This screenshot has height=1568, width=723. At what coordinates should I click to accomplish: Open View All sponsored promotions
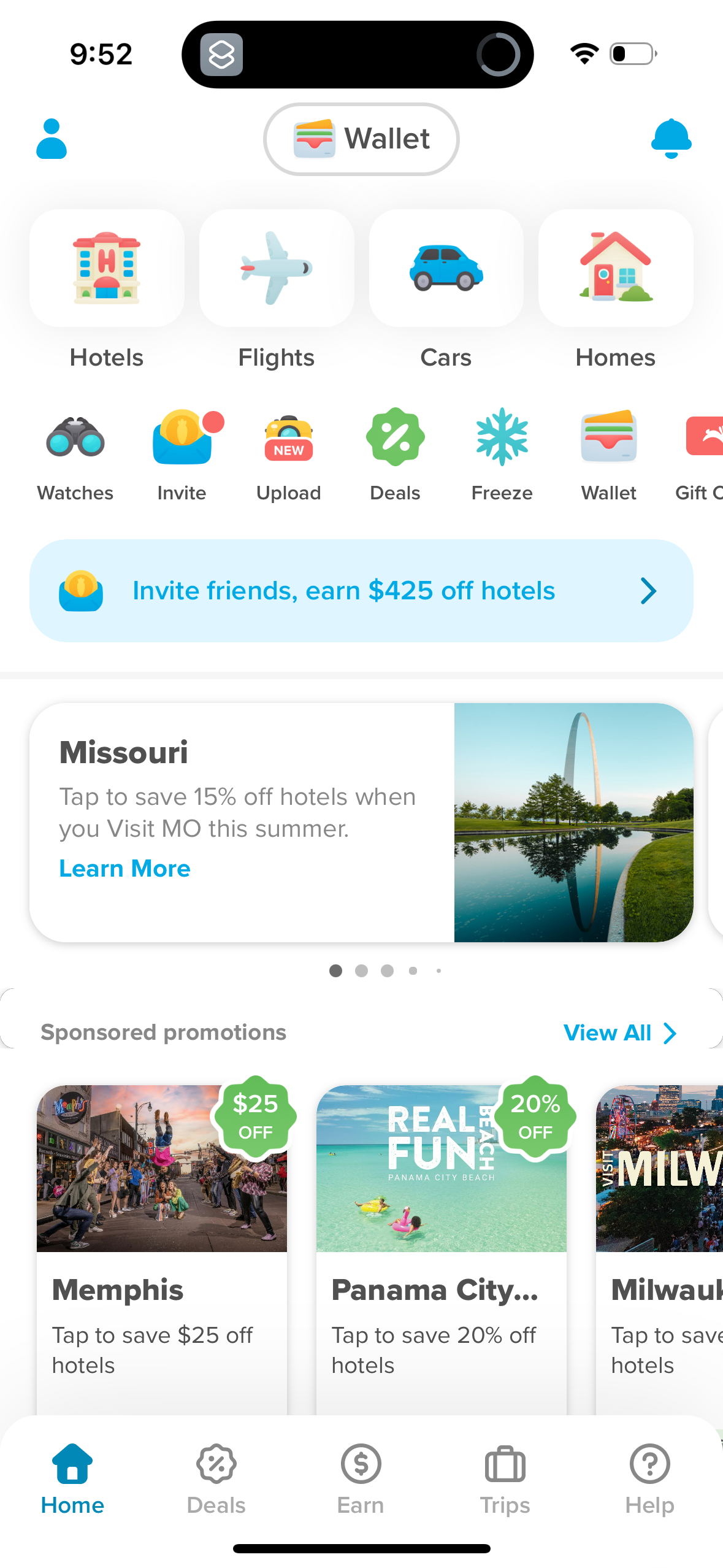click(619, 1032)
